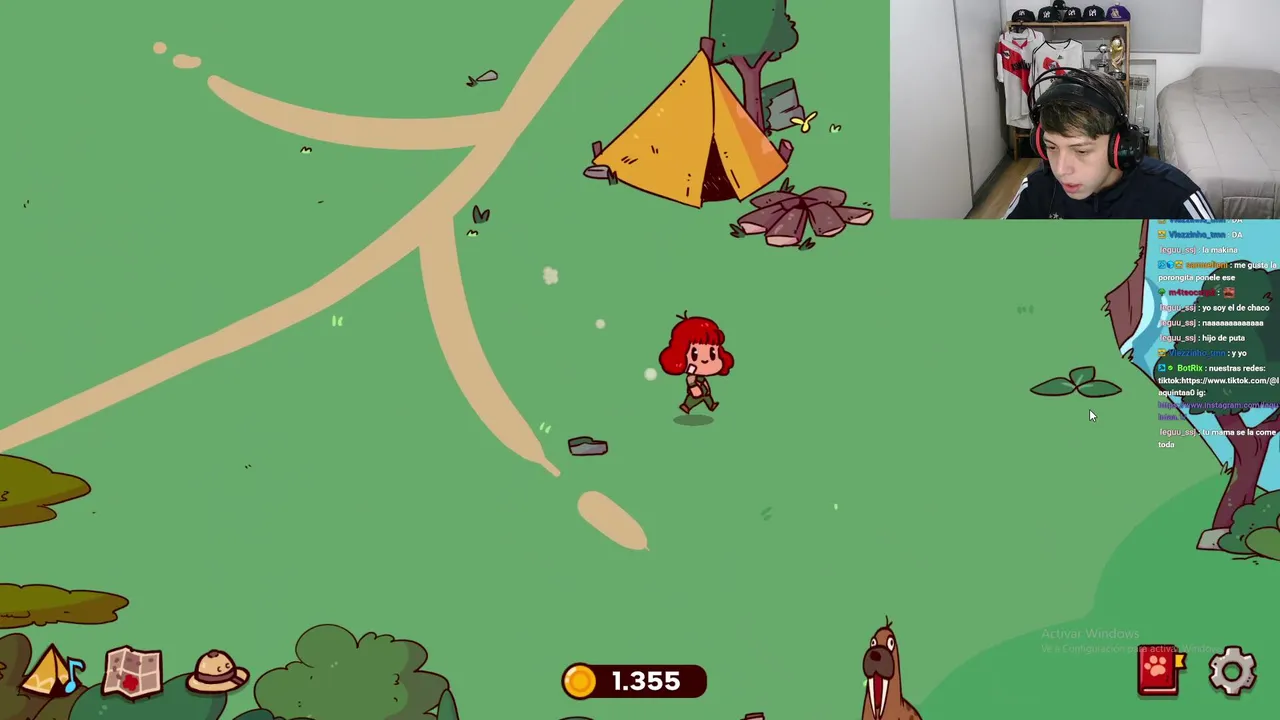This screenshot has width=1280, height=720.
Task: Open the tent and music note menu
Action: 50,672
